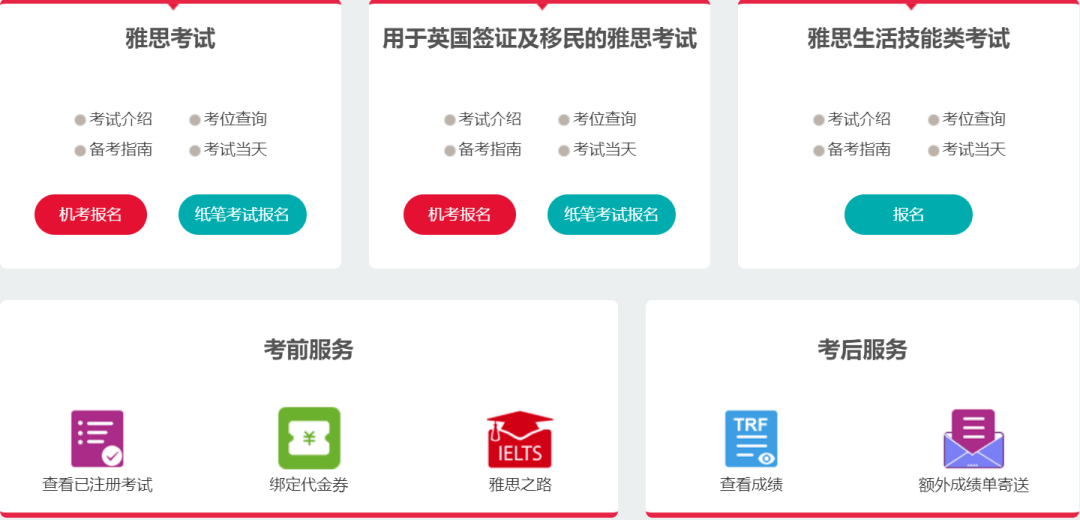1080x520 pixels.
Task: Open 考试当天 under 雅思生活技能类考试
Action: coord(973,149)
